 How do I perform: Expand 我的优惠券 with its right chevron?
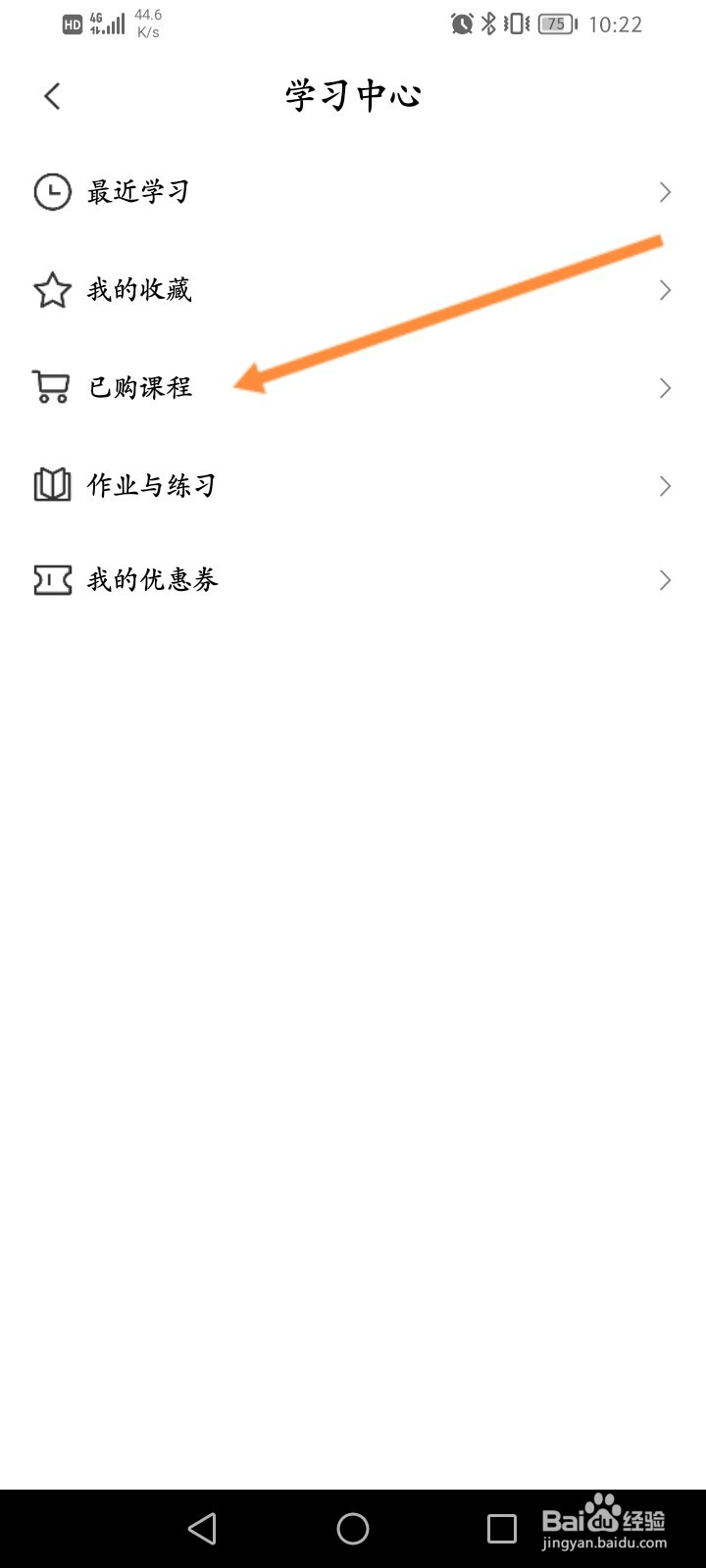click(665, 580)
